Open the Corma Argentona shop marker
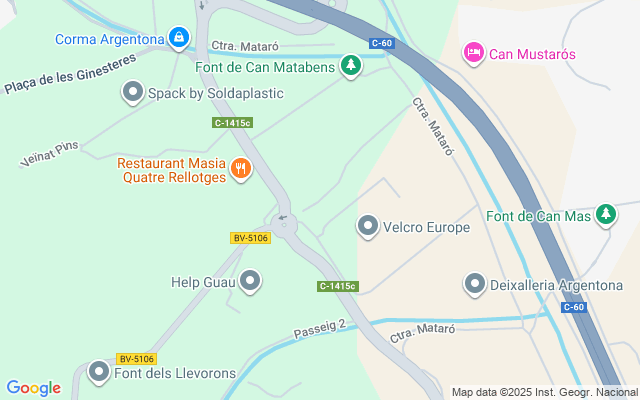 [x=178, y=39]
